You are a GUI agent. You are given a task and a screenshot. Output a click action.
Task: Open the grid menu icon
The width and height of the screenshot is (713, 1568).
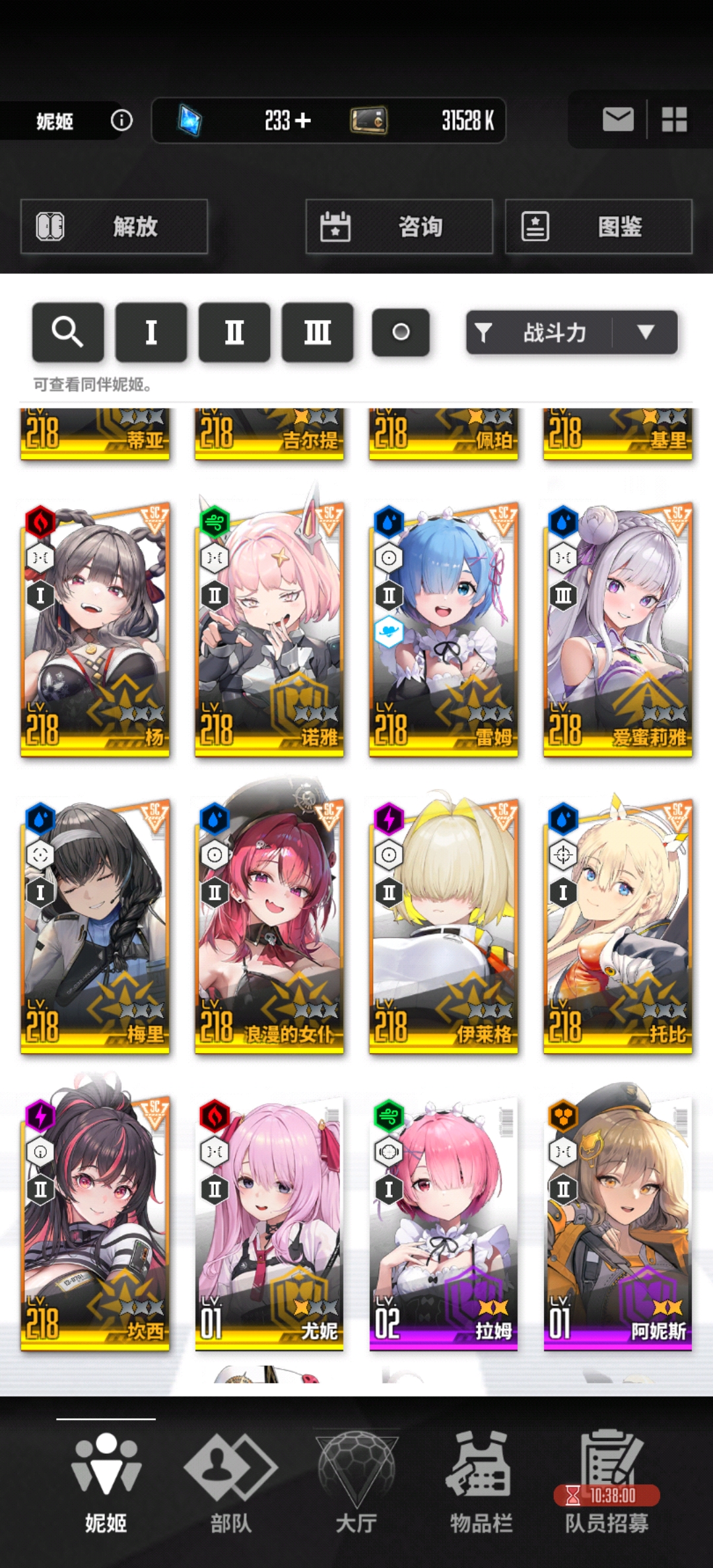tap(674, 120)
